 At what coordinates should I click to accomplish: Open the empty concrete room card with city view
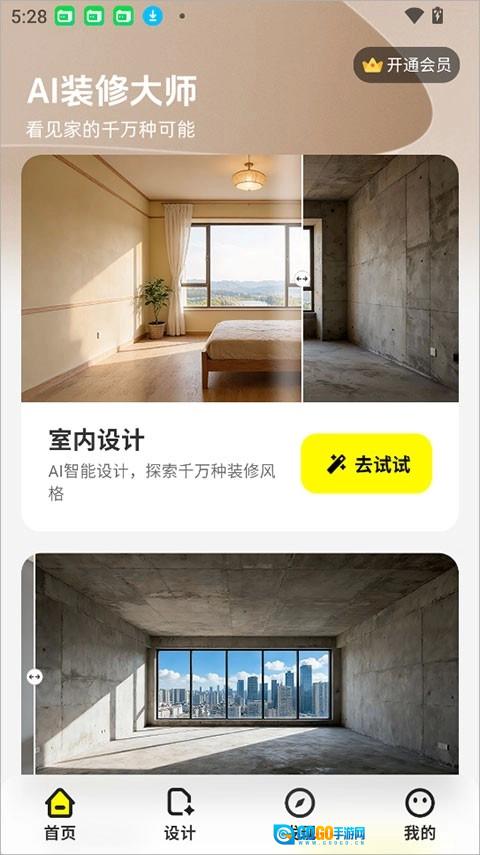coord(240,664)
